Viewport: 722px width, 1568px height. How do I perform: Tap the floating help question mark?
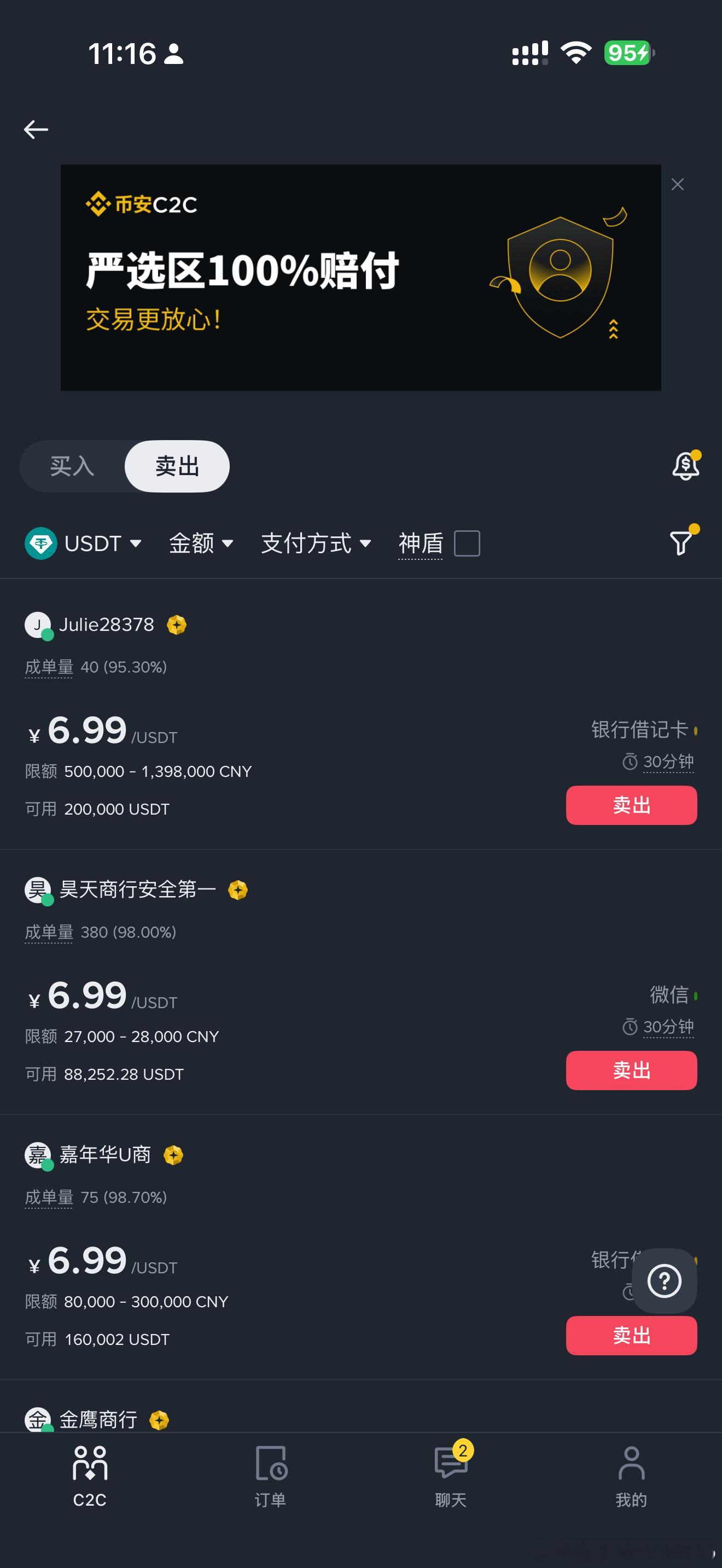[665, 1282]
